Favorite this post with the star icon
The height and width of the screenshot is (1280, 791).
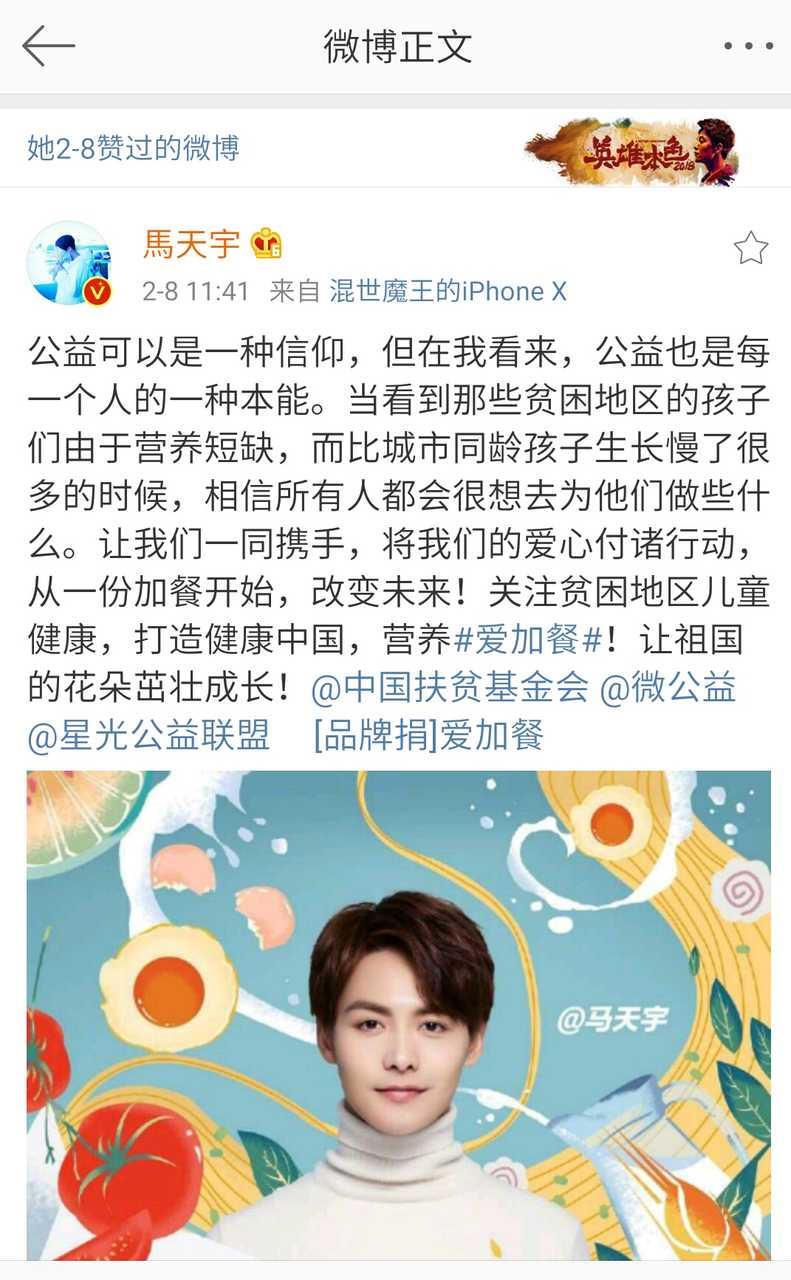coord(750,248)
